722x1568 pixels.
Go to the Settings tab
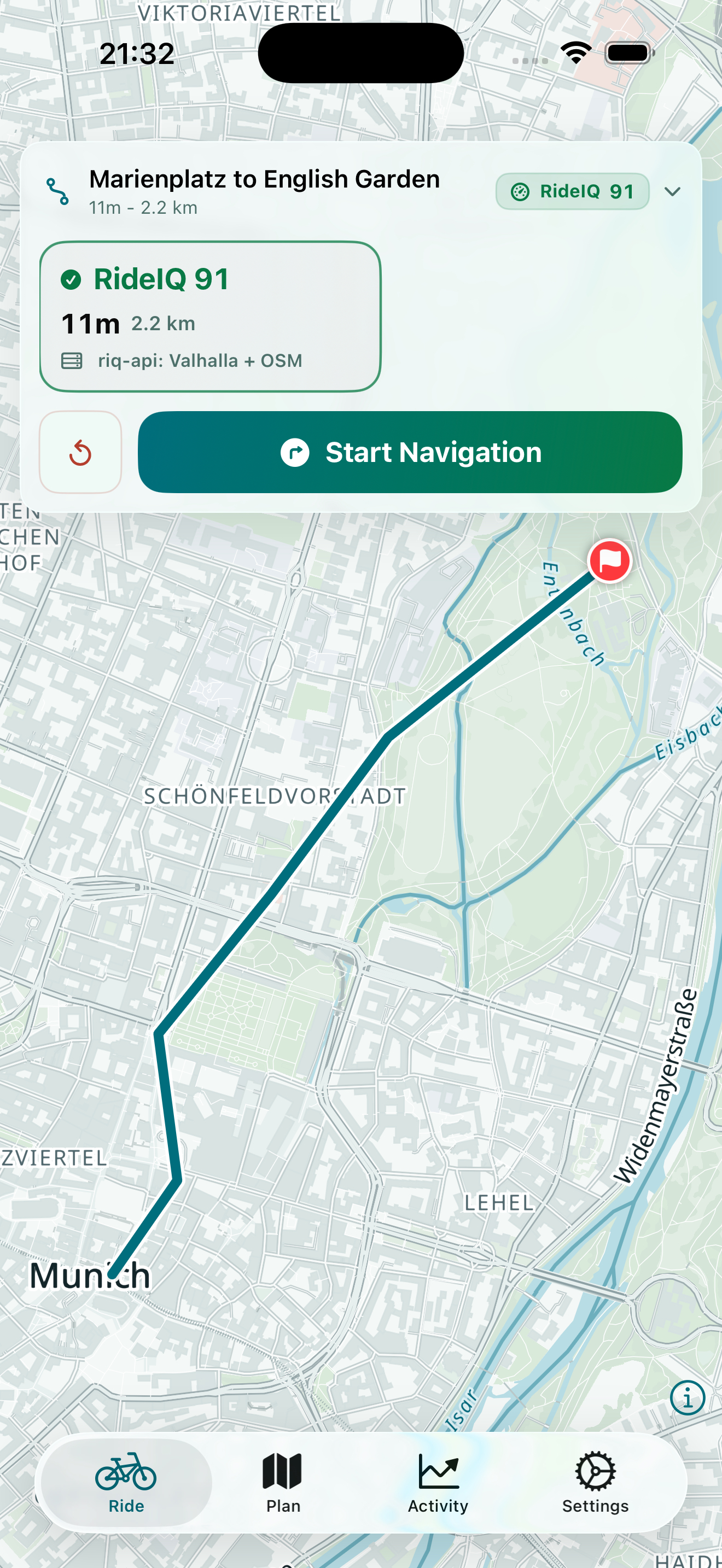click(595, 1483)
